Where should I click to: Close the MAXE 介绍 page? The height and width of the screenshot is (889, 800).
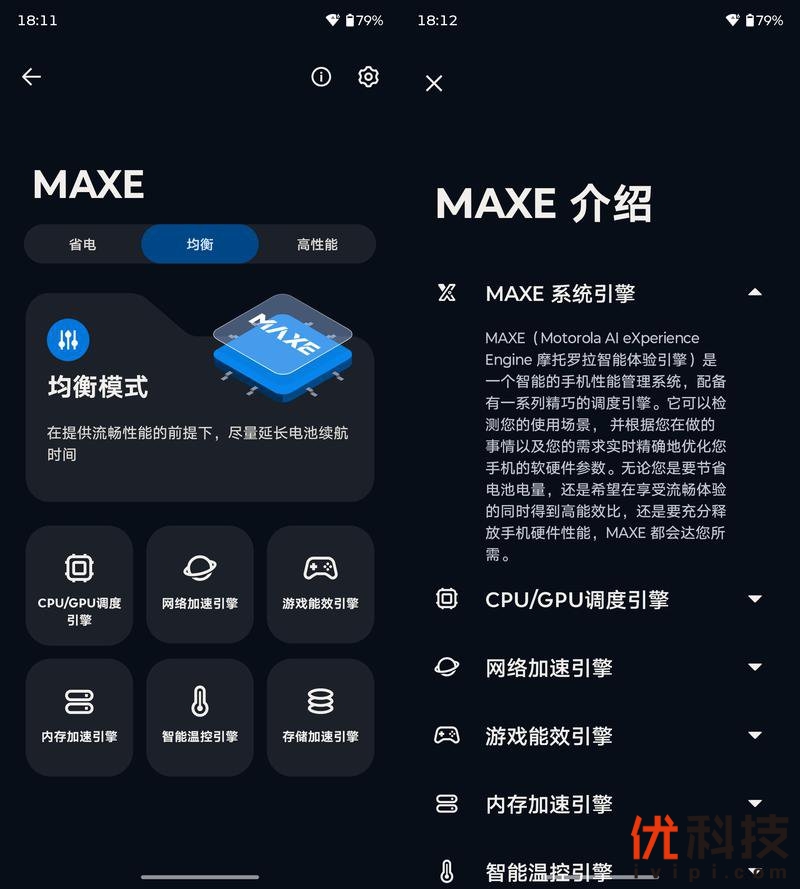coord(434,84)
